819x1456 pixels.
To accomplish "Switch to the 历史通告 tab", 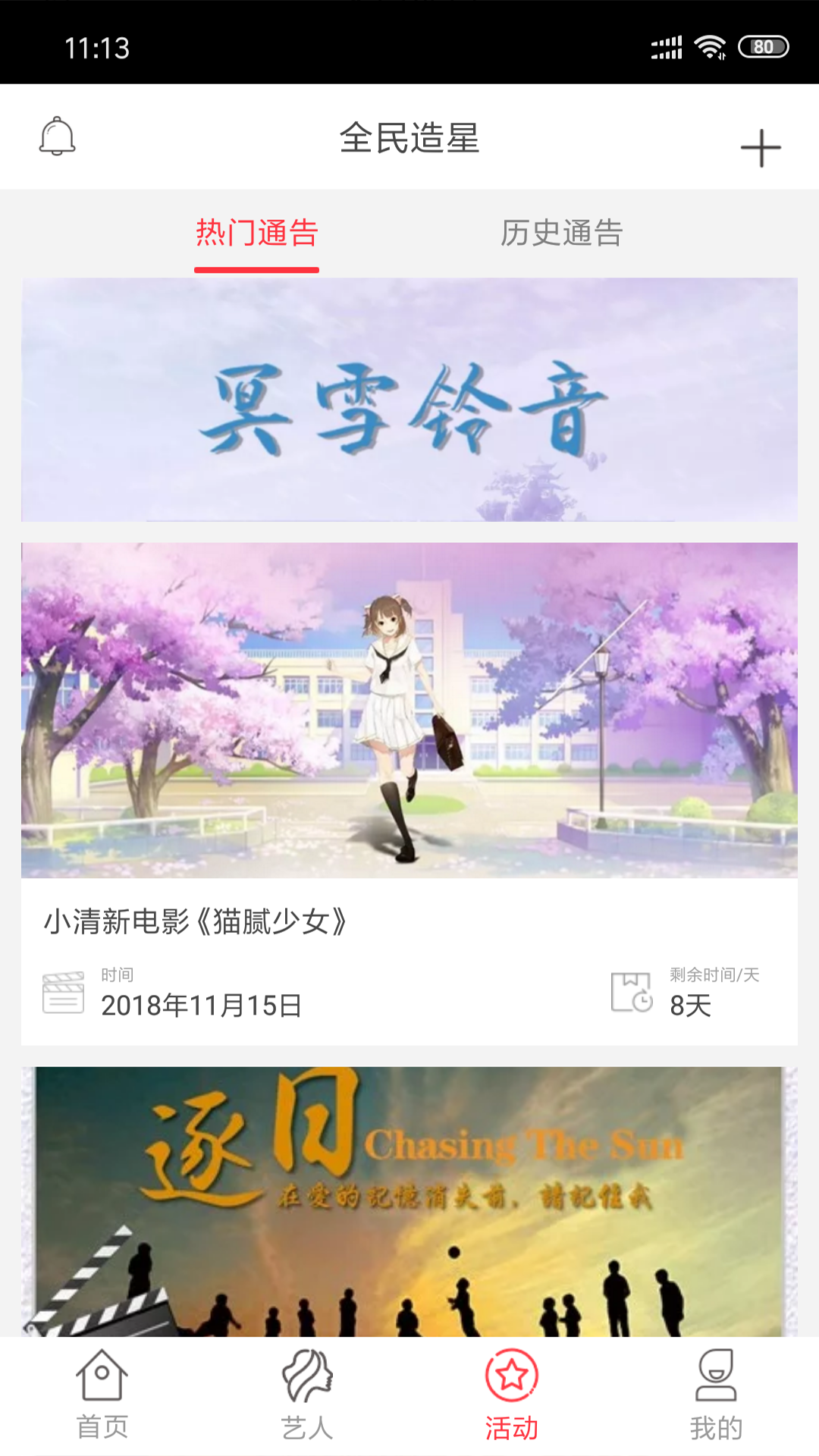I will pyautogui.click(x=561, y=233).
